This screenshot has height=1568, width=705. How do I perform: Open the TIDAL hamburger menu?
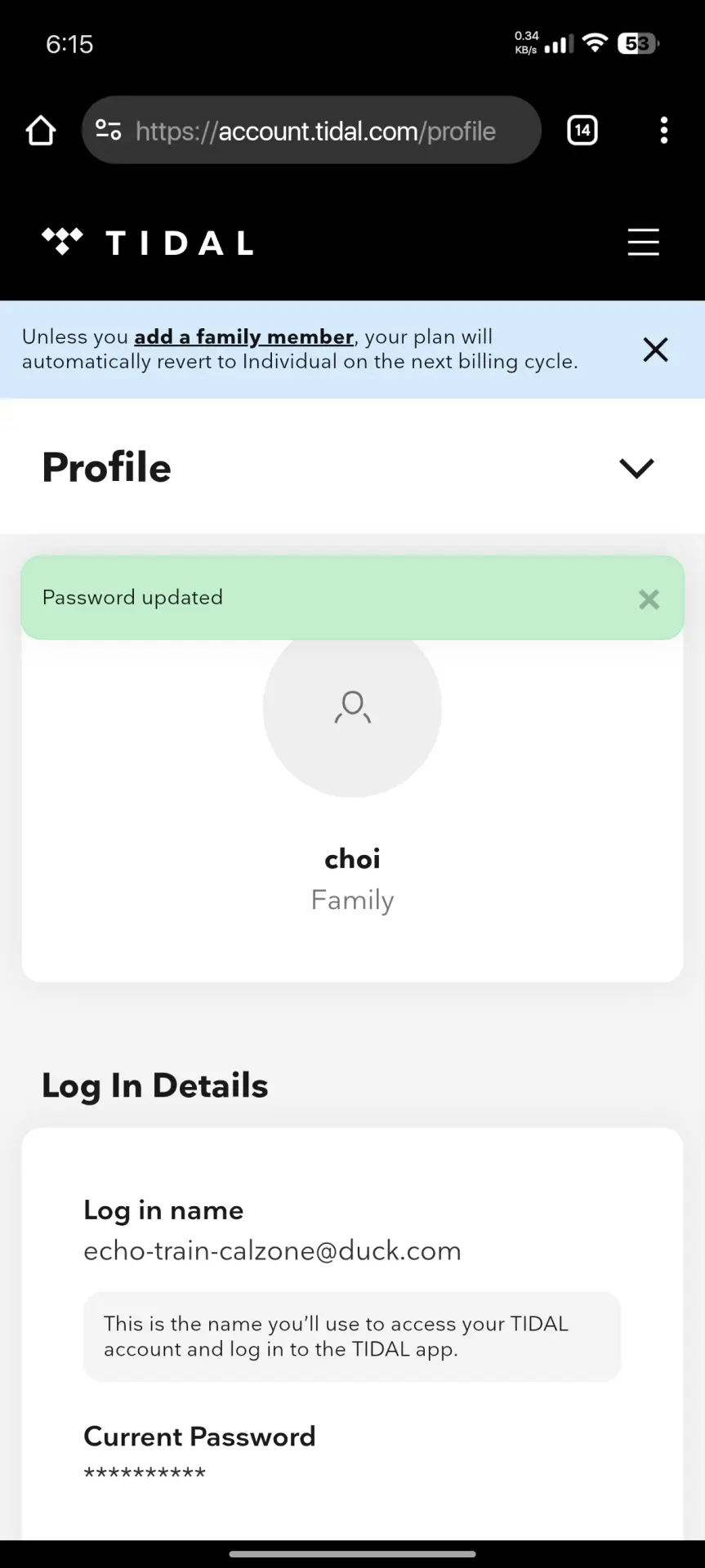(643, 243)
